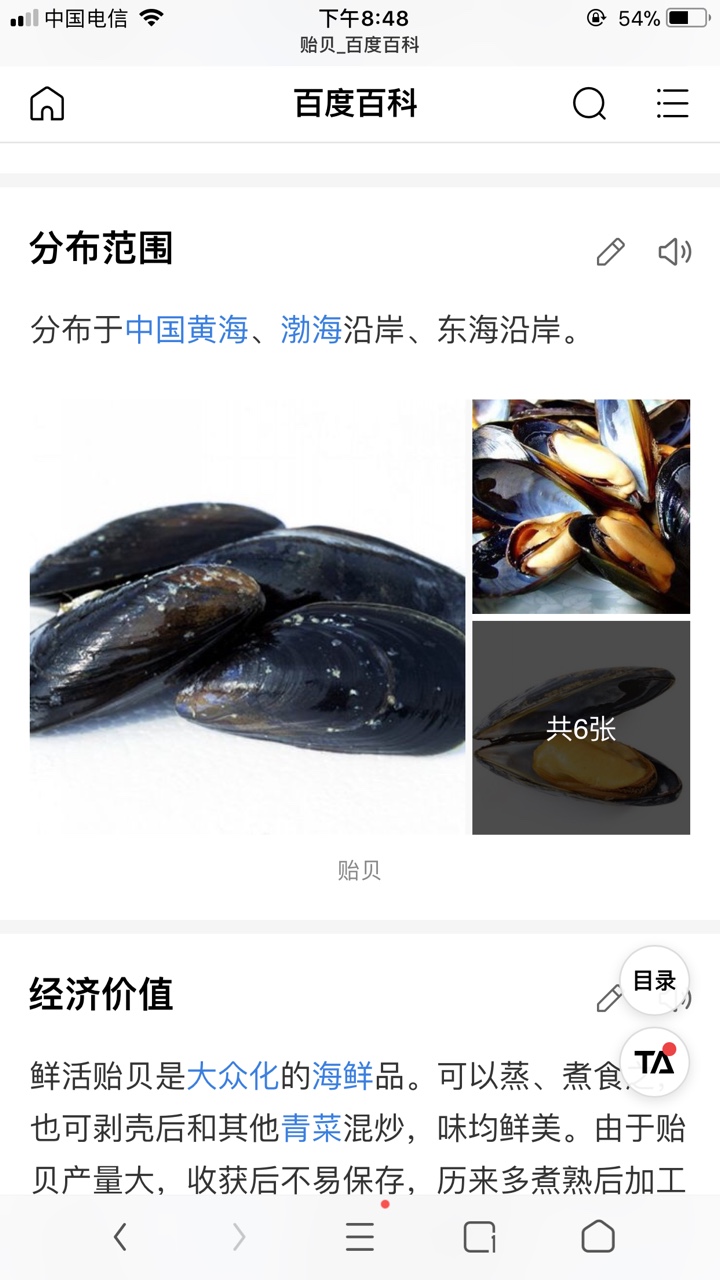Image resolution: width=720 pixels, height=1280 pixels.
Task: Open the browser tabs switcher
Action: [x=480, y=1238]
